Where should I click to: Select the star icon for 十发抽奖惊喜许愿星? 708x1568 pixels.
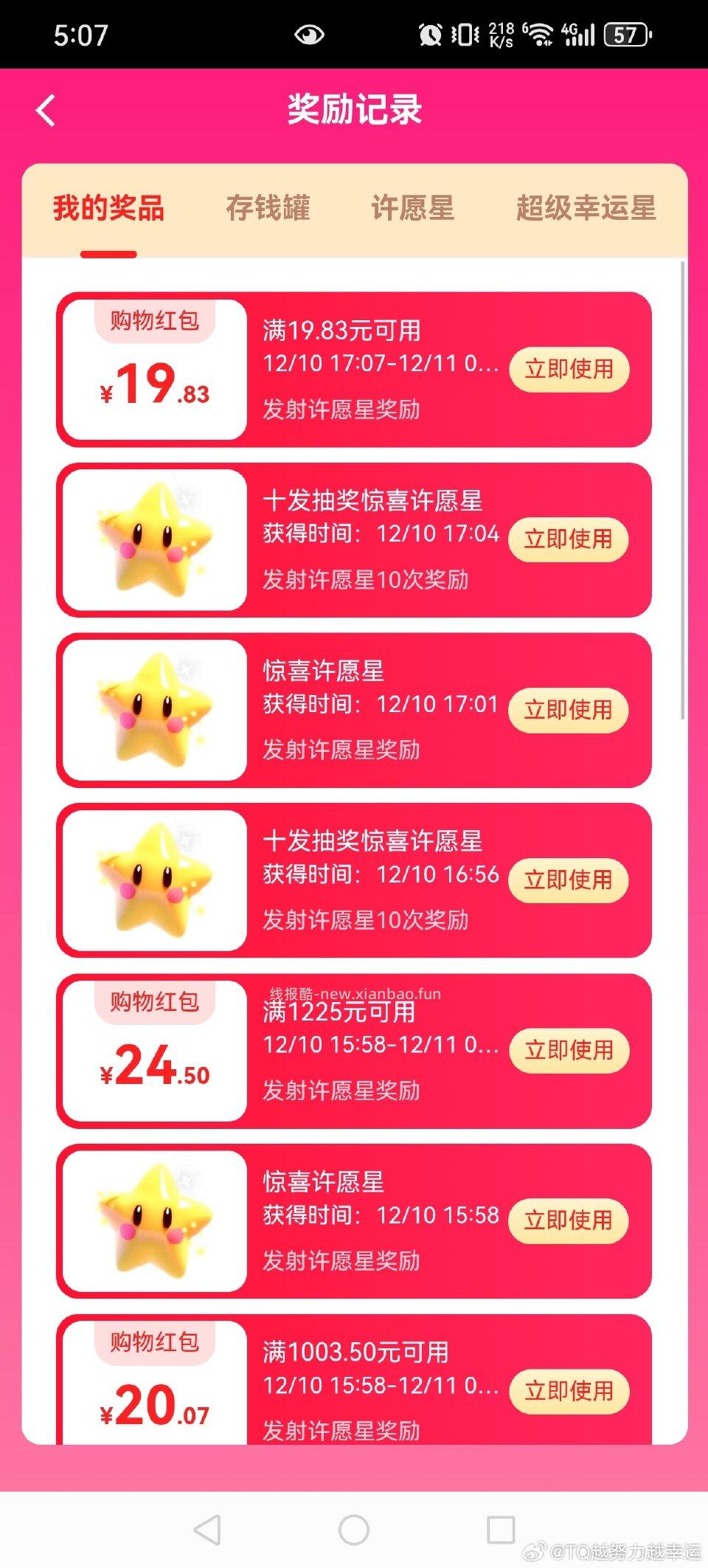(x=155, y=536)
